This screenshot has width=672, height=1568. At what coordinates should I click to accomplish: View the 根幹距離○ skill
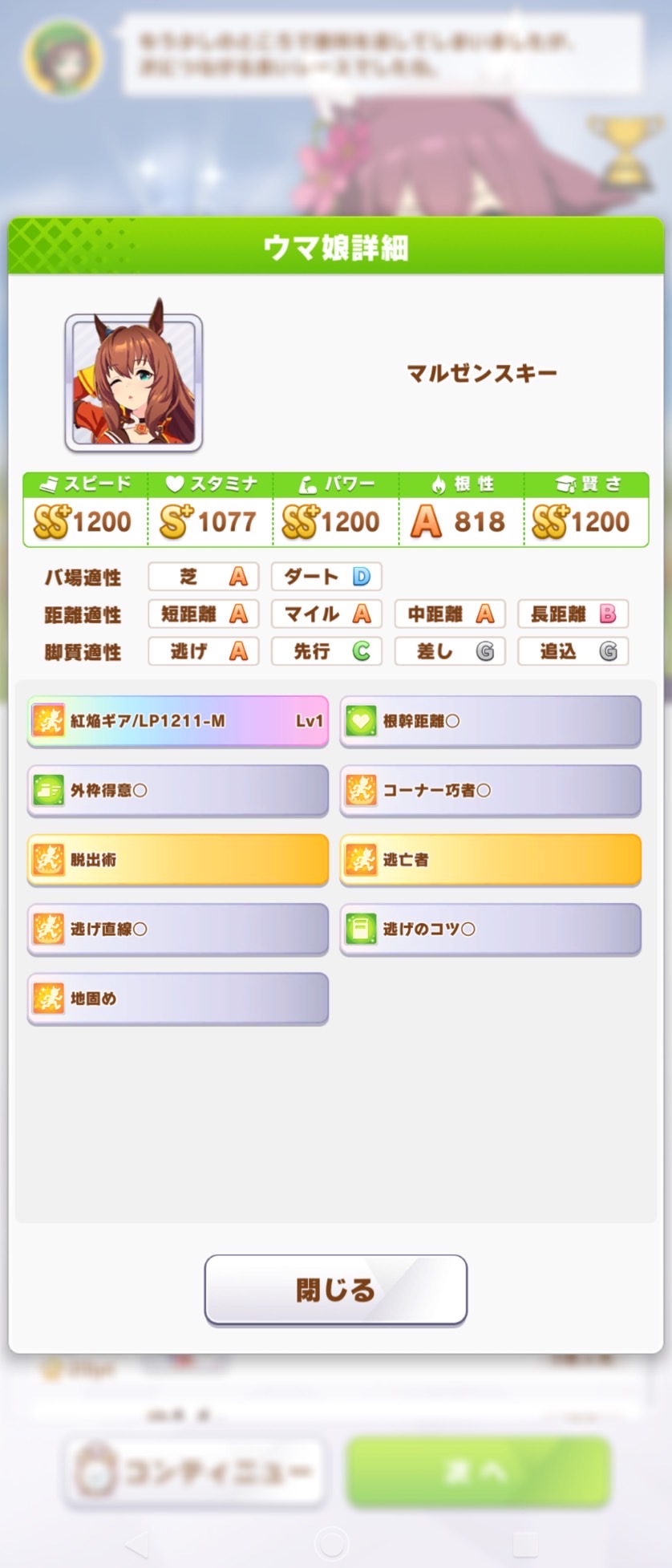(x=490, y=721)
